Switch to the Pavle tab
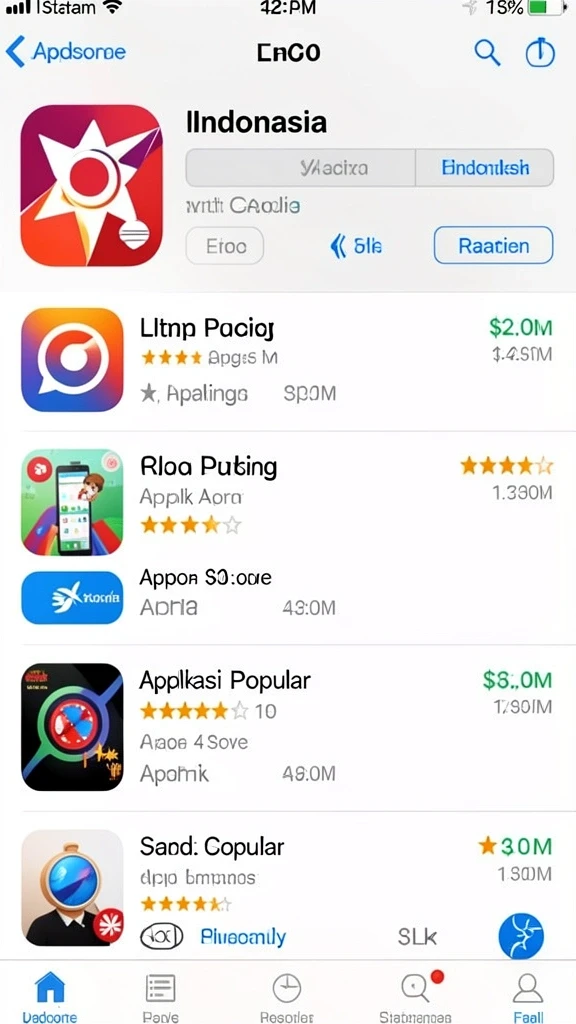 click(x=160, y=996)
